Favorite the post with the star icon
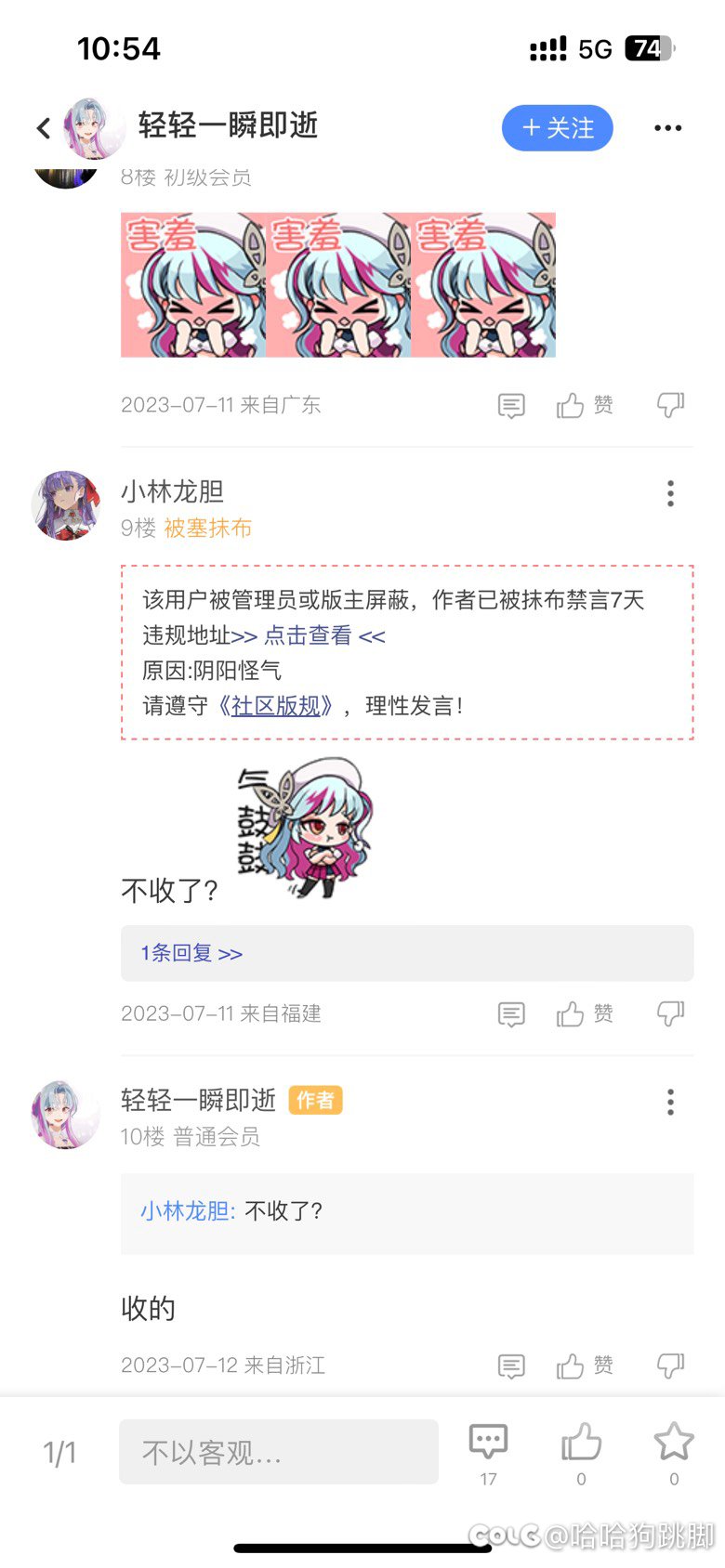The image size is (725, 1568). [674, 1454]
